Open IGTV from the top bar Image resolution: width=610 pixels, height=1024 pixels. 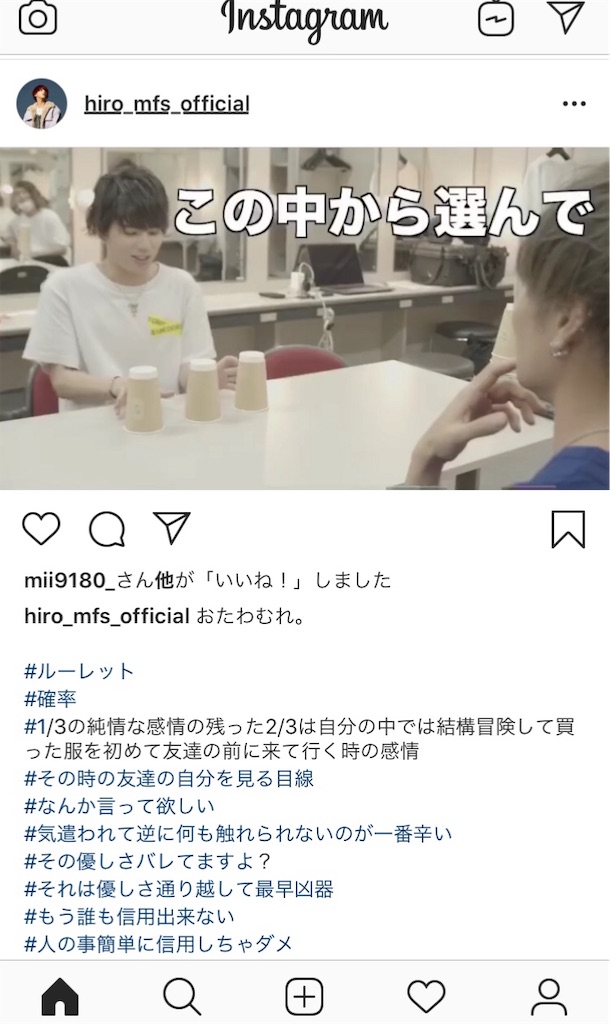click(x=496, y=17)
